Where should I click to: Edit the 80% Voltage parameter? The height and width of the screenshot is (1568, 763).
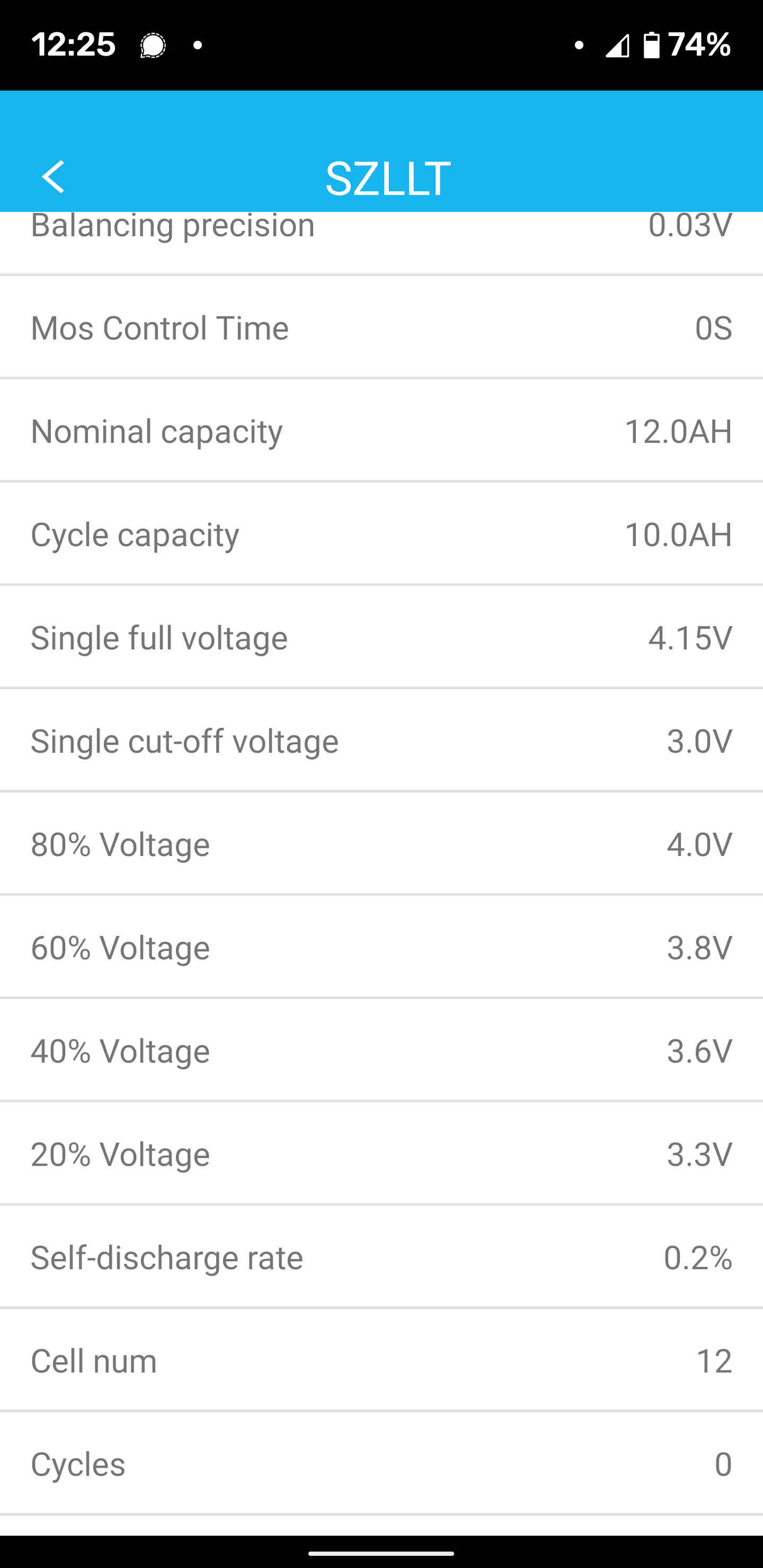pos(381,845)
